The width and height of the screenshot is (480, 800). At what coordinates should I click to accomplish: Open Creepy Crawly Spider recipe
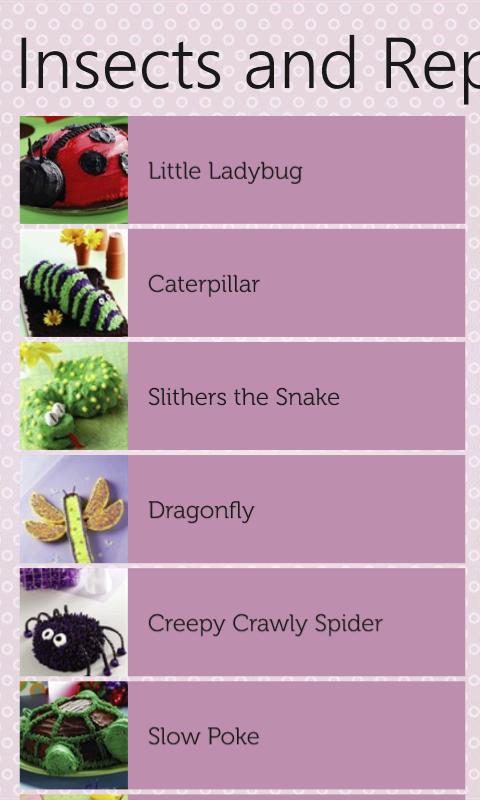point(242,622)
